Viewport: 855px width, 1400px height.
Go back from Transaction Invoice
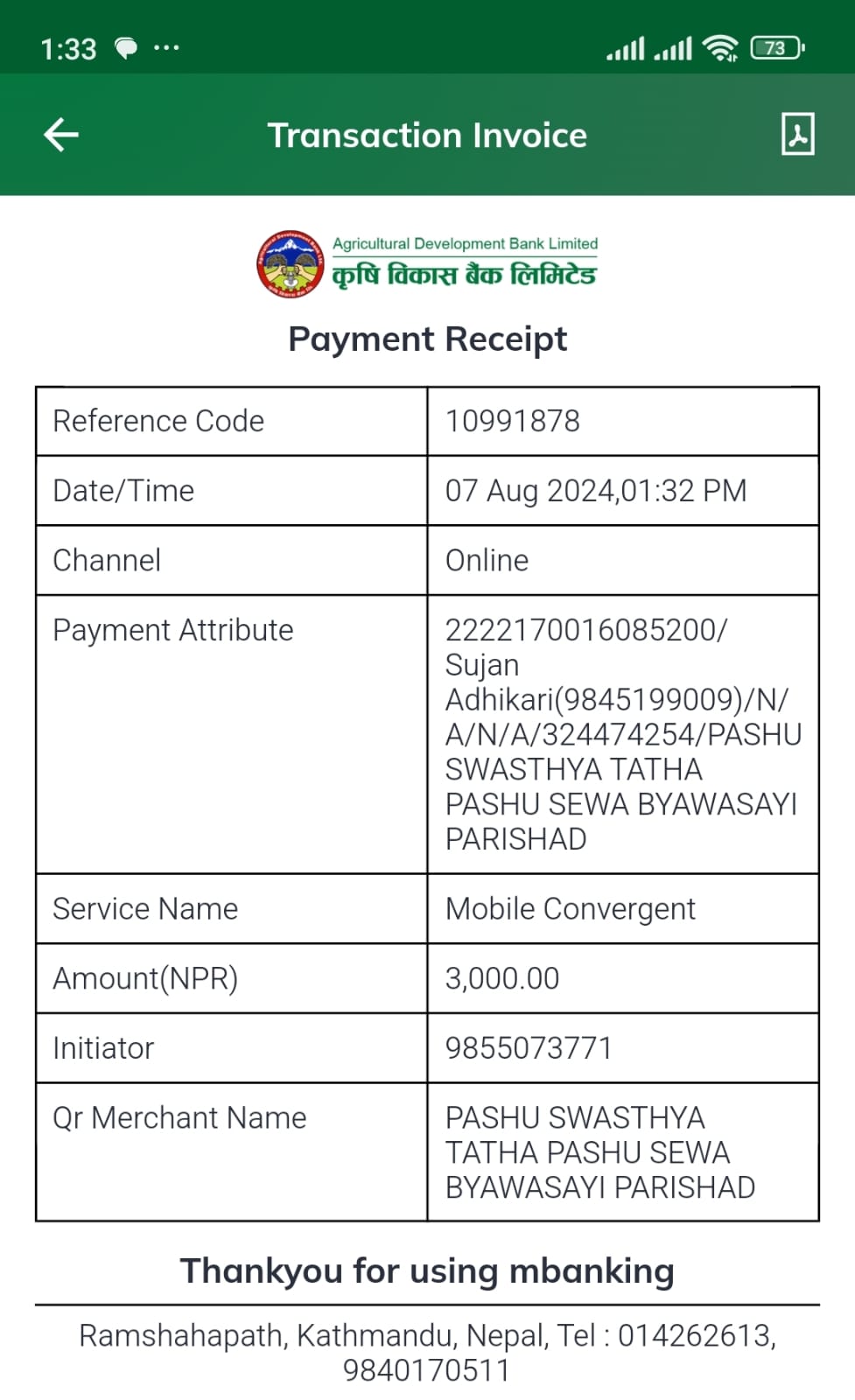click(x=60, y=135)
